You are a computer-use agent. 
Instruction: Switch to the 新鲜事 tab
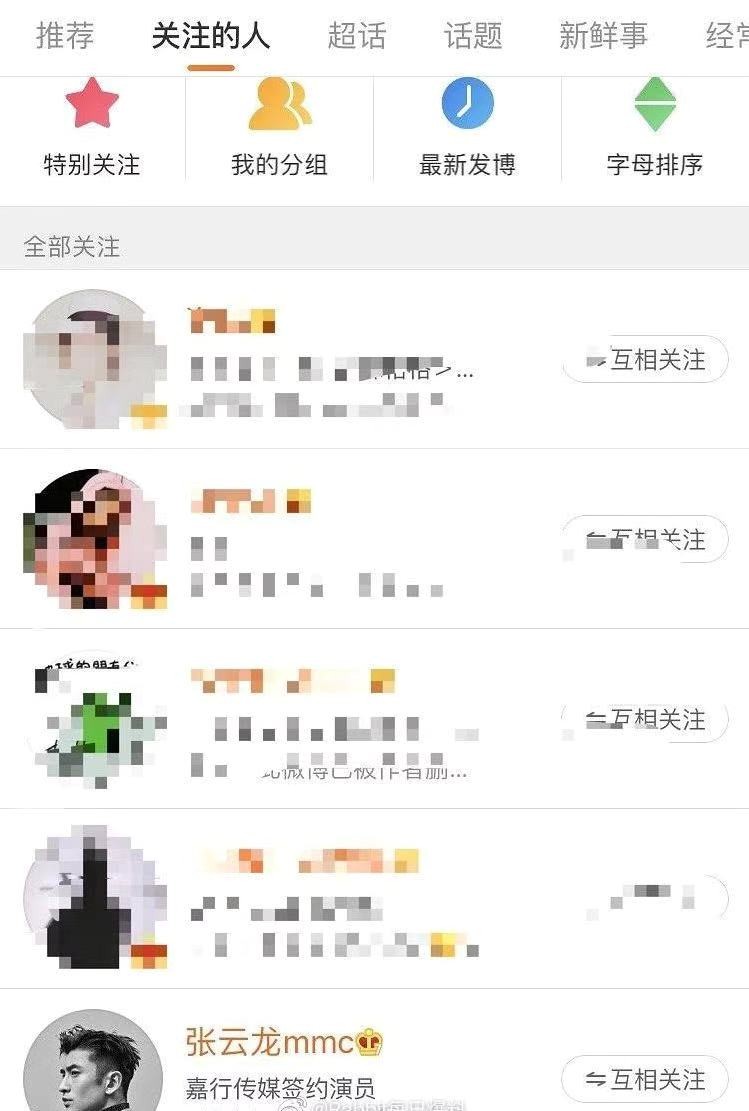[x=603, y=37]
